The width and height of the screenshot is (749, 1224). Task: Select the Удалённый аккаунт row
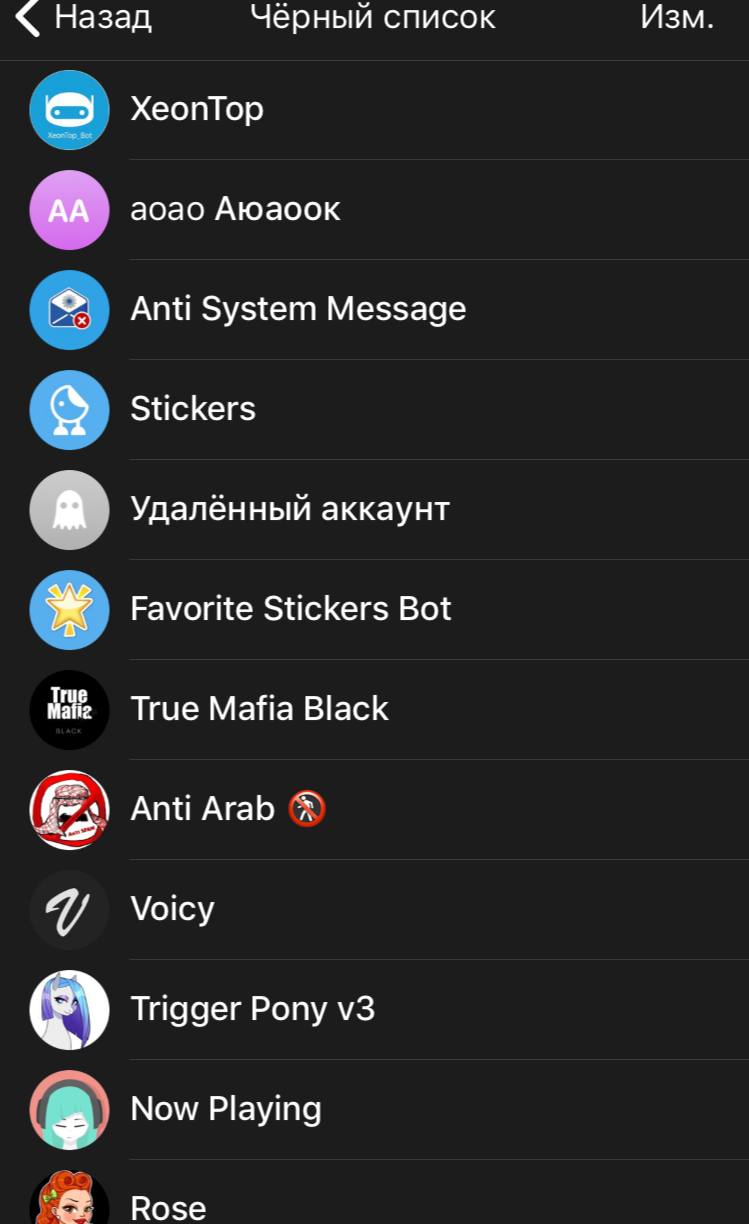pos(290,509)
